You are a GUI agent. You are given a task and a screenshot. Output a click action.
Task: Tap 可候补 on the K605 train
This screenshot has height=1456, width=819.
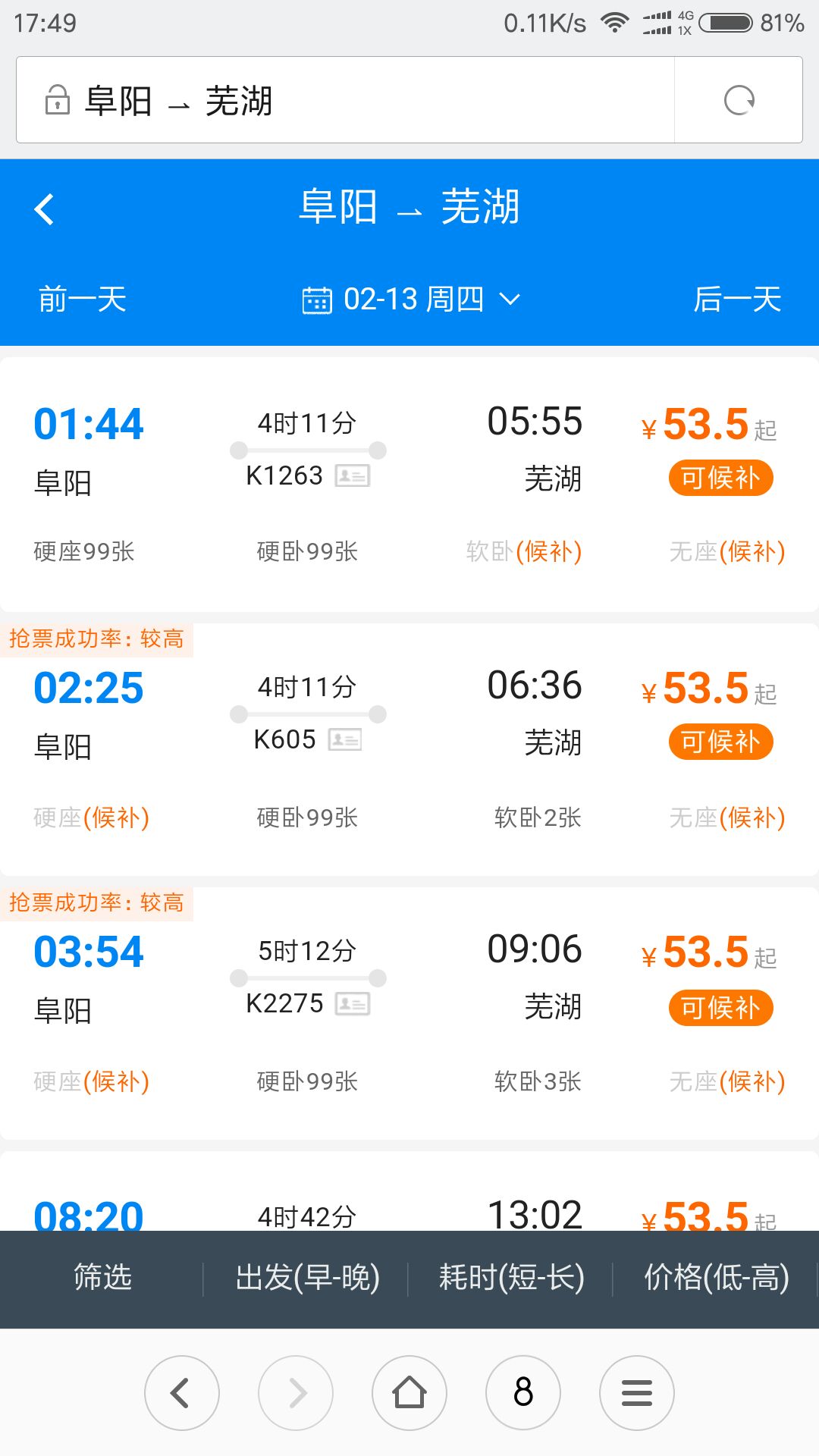(x=720, y=742)
